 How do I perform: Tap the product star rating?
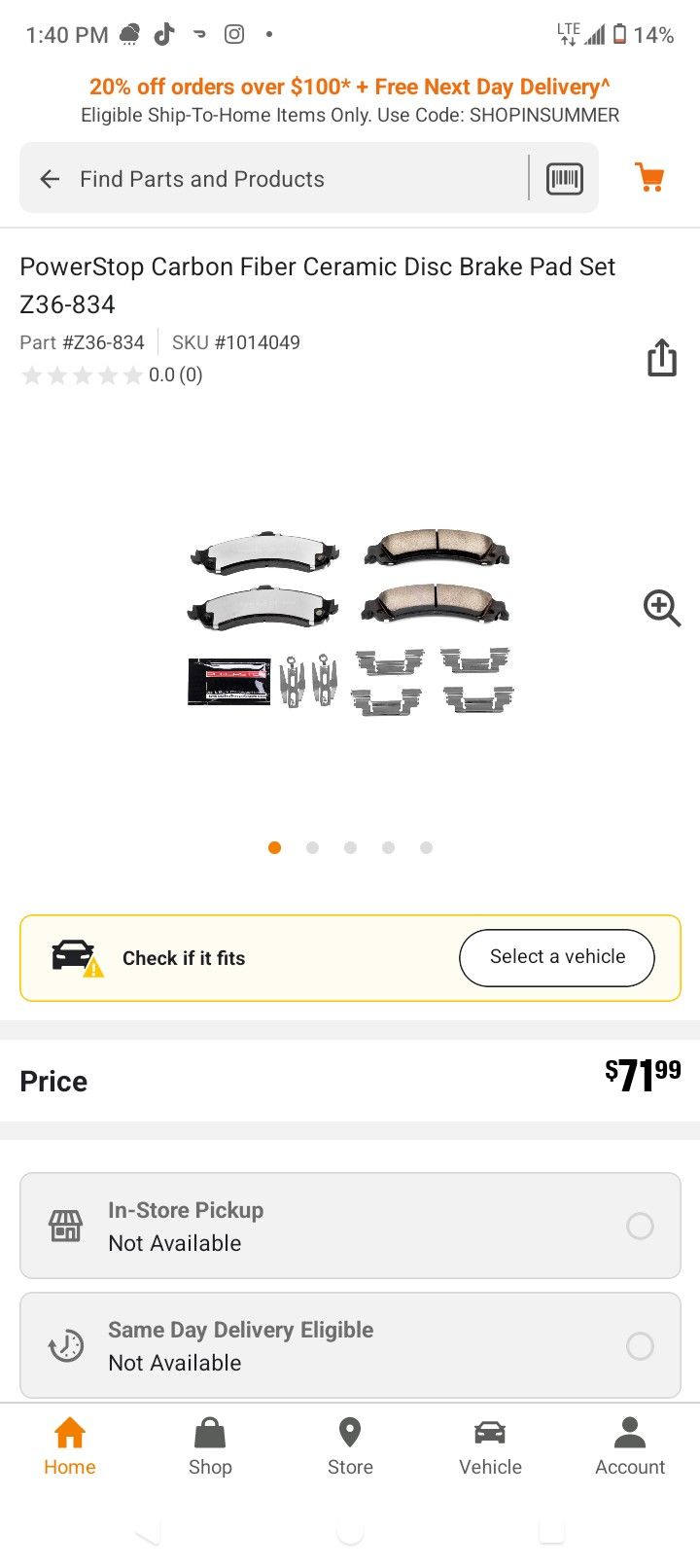click(83, 375)
